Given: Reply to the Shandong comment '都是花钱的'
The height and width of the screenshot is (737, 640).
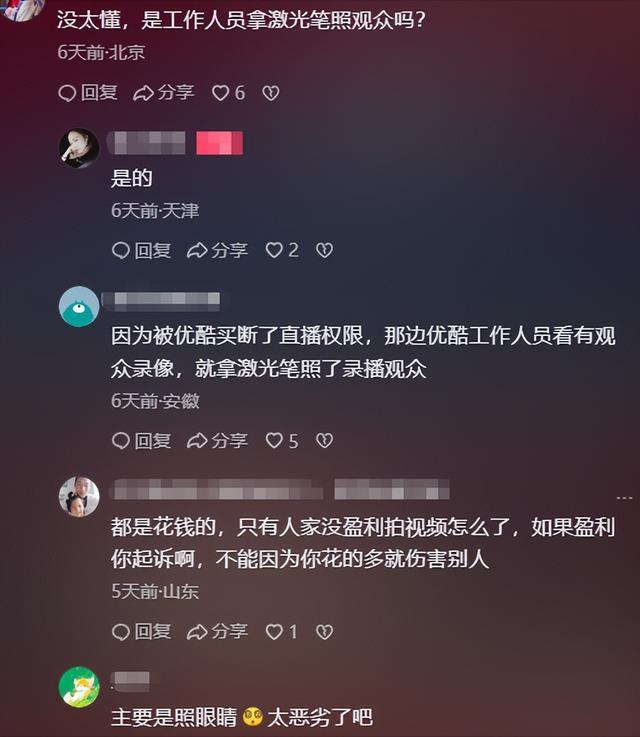Looking at the screenshot, I should (142, 631).
